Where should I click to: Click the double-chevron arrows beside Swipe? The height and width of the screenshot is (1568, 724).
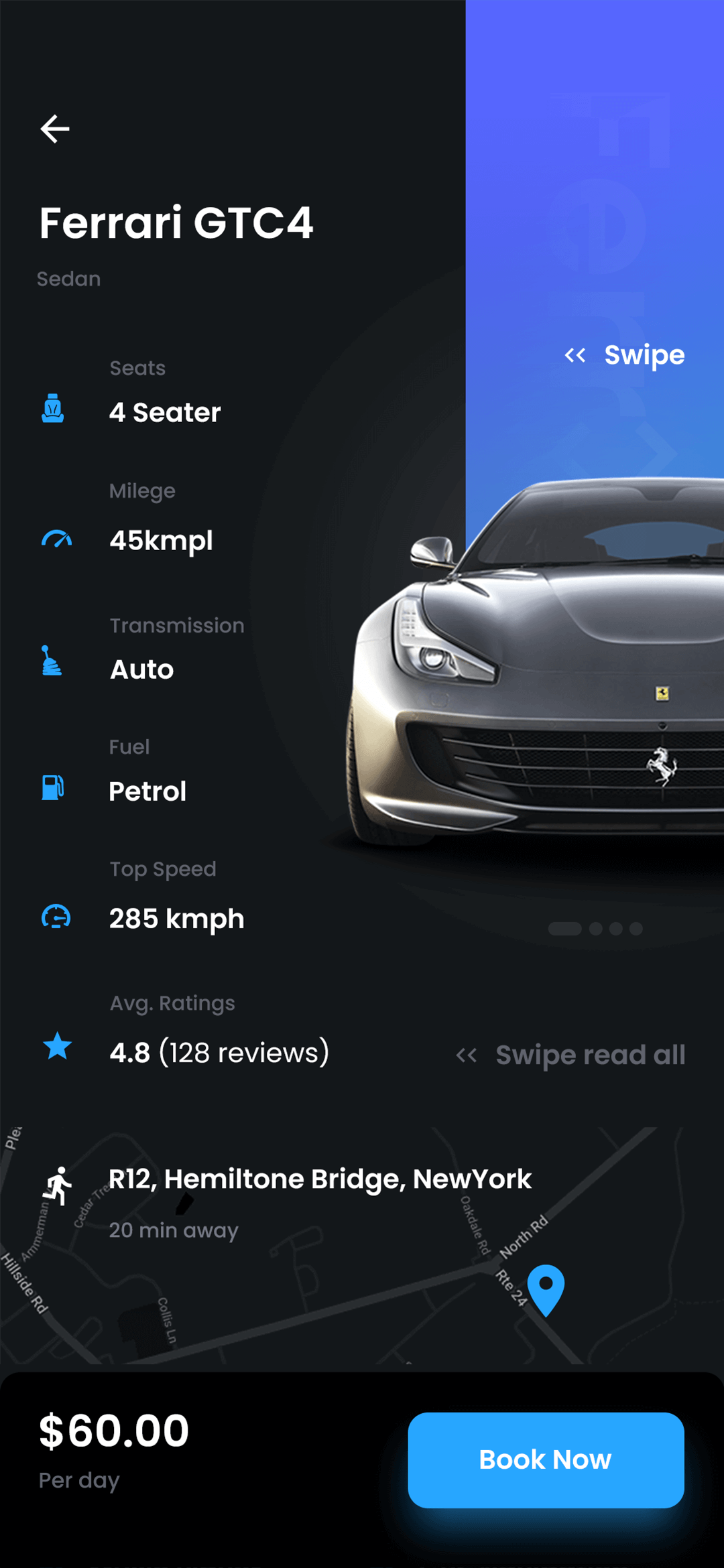click(x=575, y=355)
